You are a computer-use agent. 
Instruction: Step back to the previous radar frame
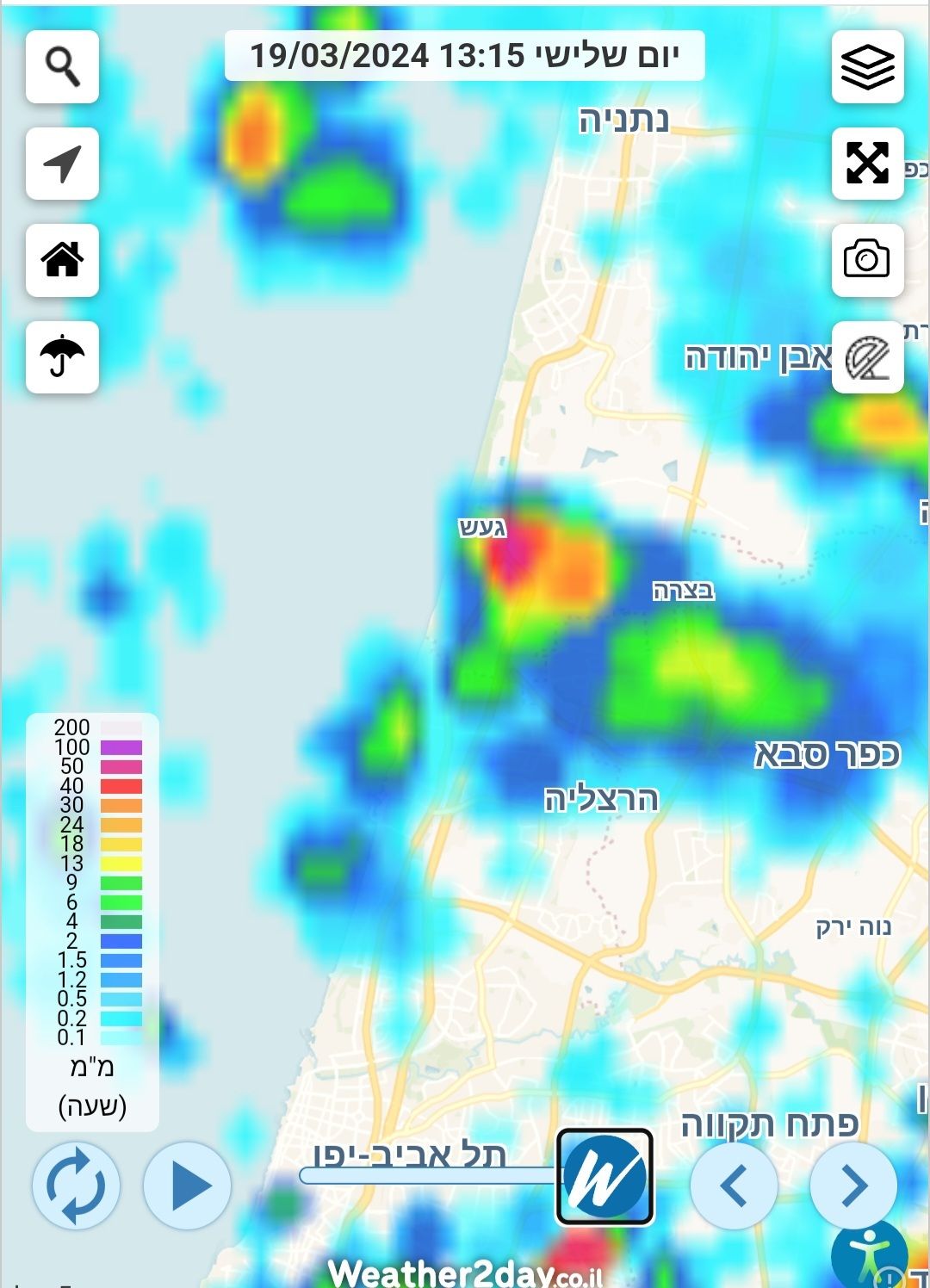[734, 1186]
